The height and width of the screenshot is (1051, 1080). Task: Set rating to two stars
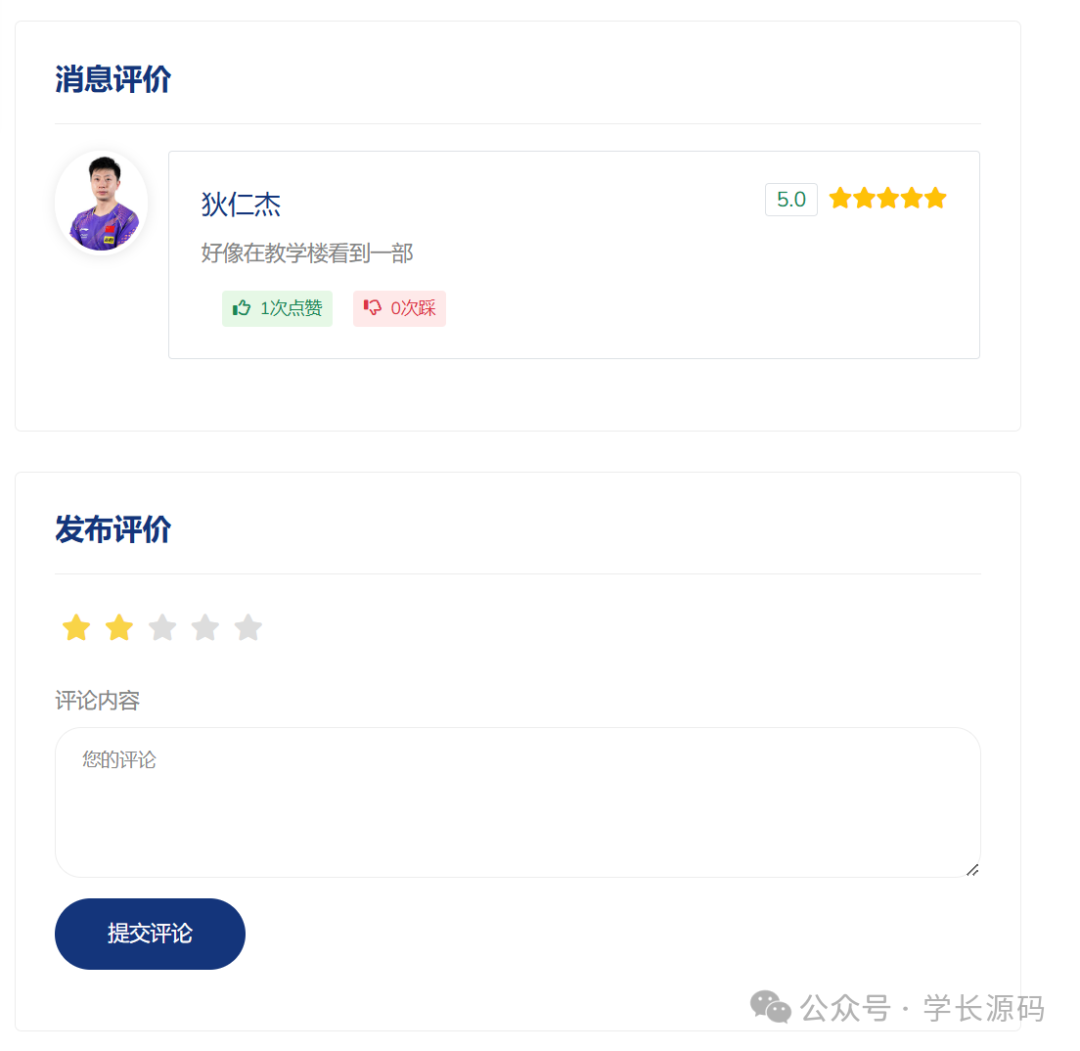tap(119, 628)
